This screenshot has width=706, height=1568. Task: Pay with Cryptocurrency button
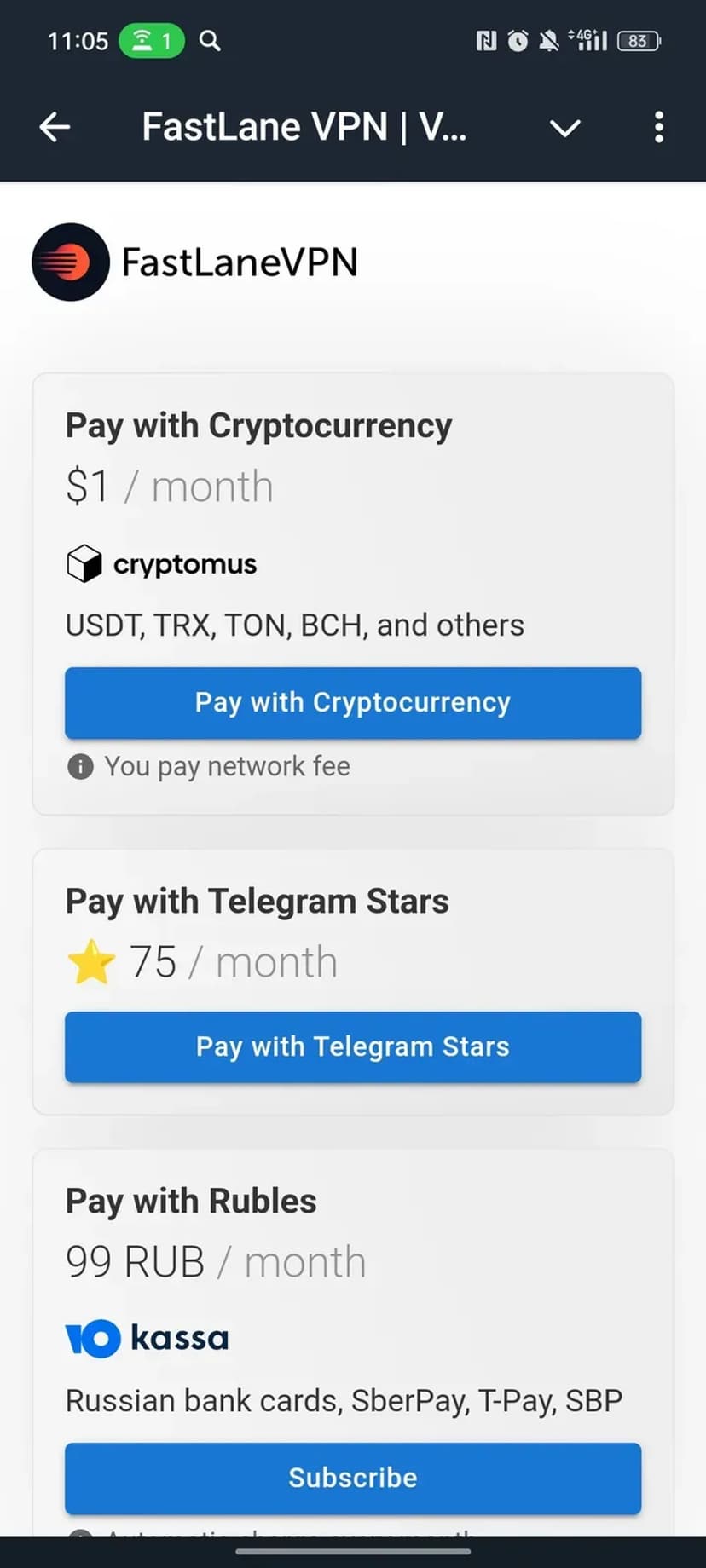coord(353,703)
